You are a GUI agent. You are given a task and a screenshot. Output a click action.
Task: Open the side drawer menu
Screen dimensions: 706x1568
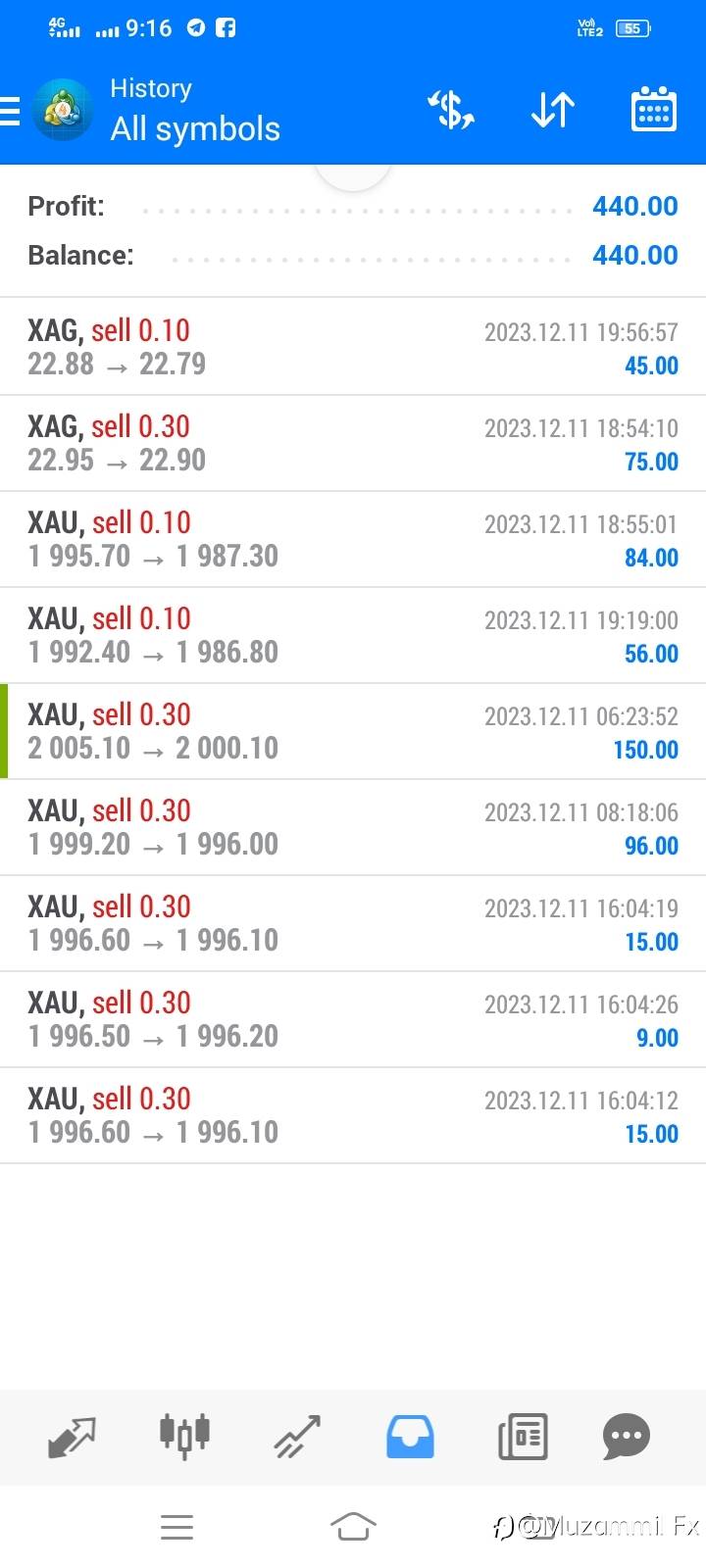click(12, 110)
